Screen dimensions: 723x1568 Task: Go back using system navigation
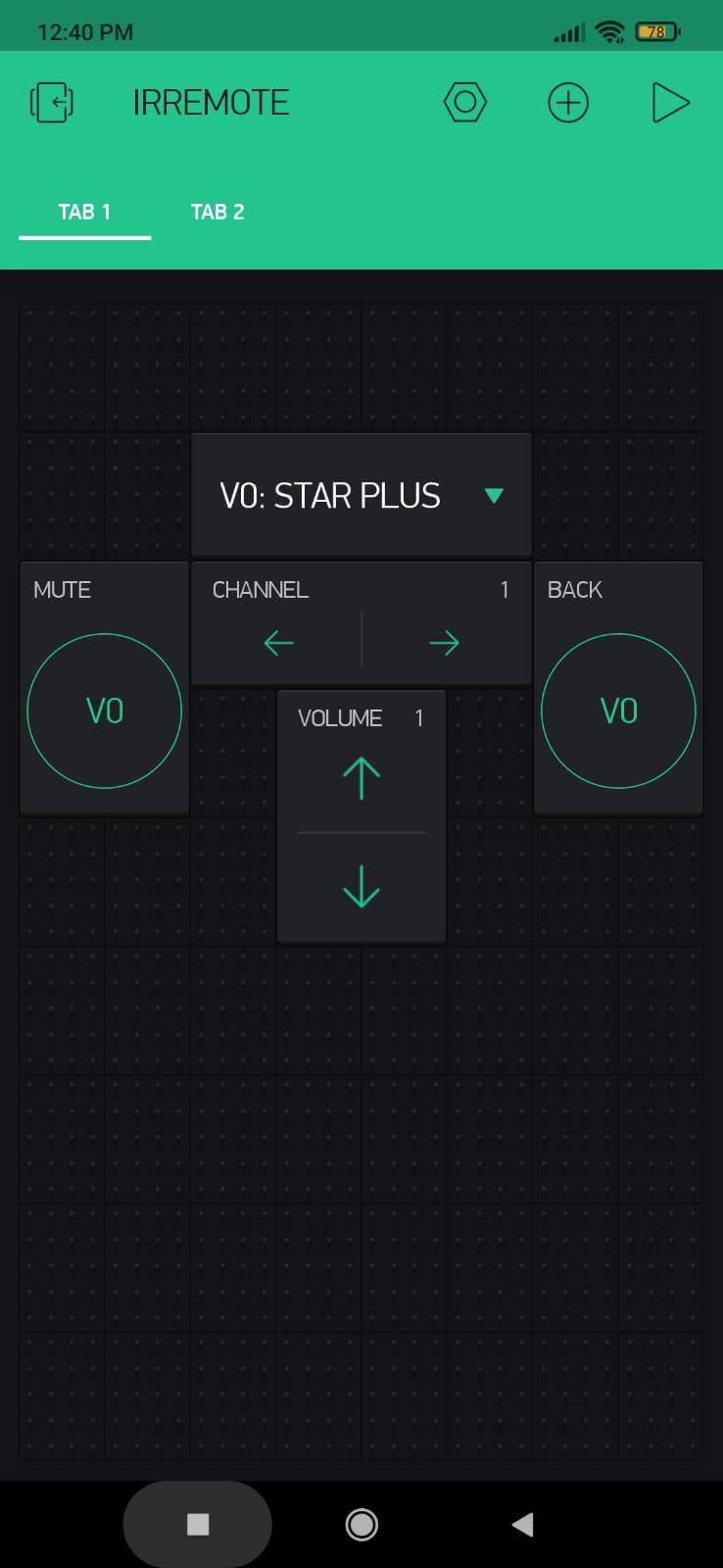[523, 1524]
